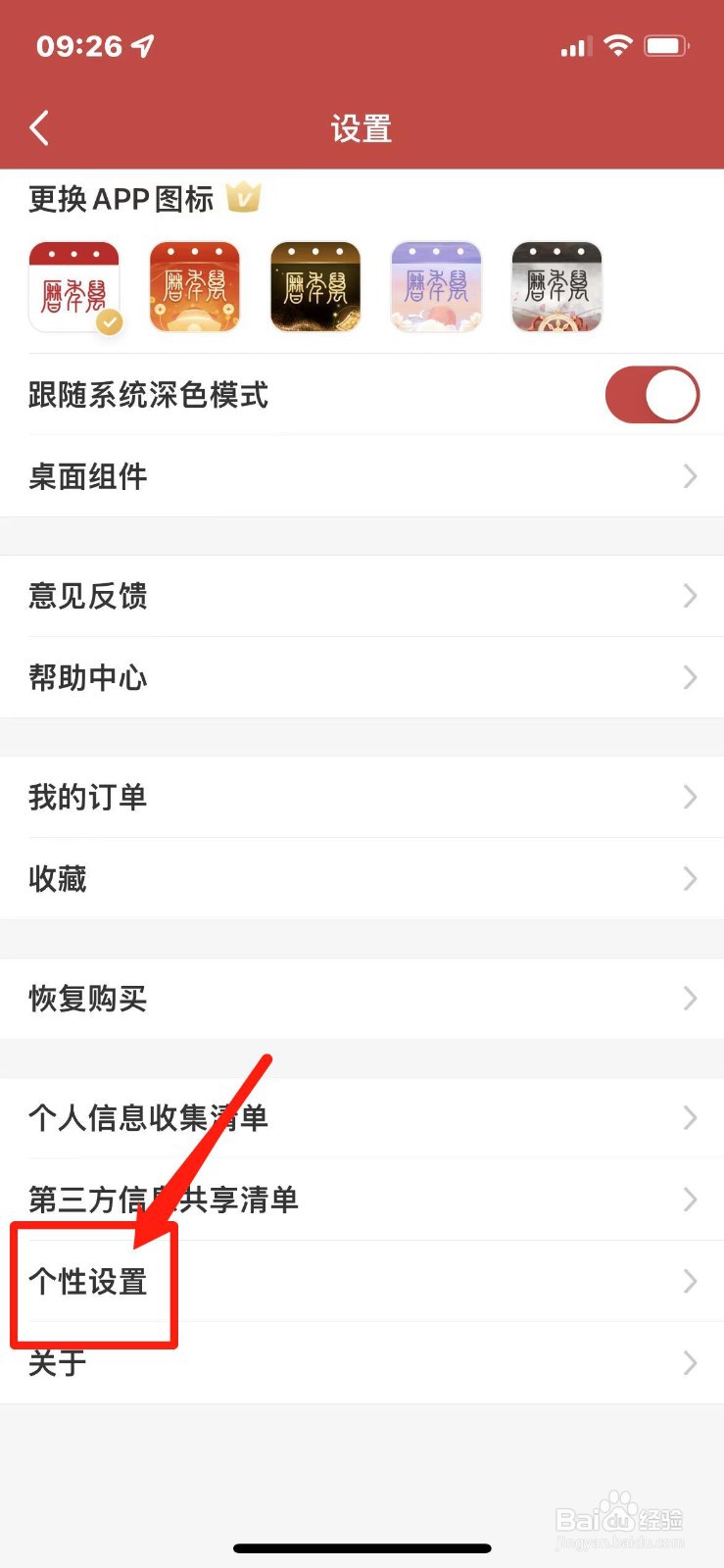Open 个人信息收集清单
Viewport: 724px width, 1568px height.
[x=149, y=1118]
